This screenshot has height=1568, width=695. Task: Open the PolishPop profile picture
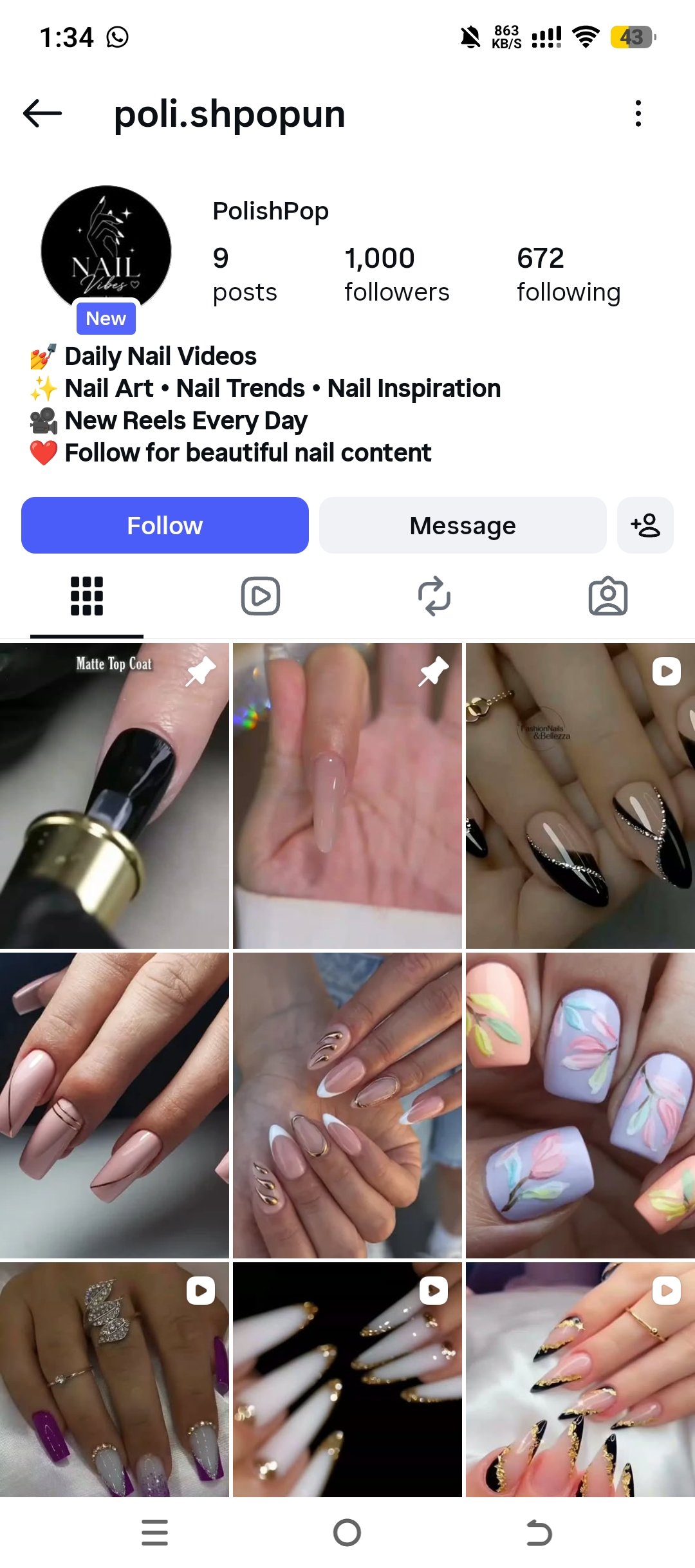tap(106, 251)
